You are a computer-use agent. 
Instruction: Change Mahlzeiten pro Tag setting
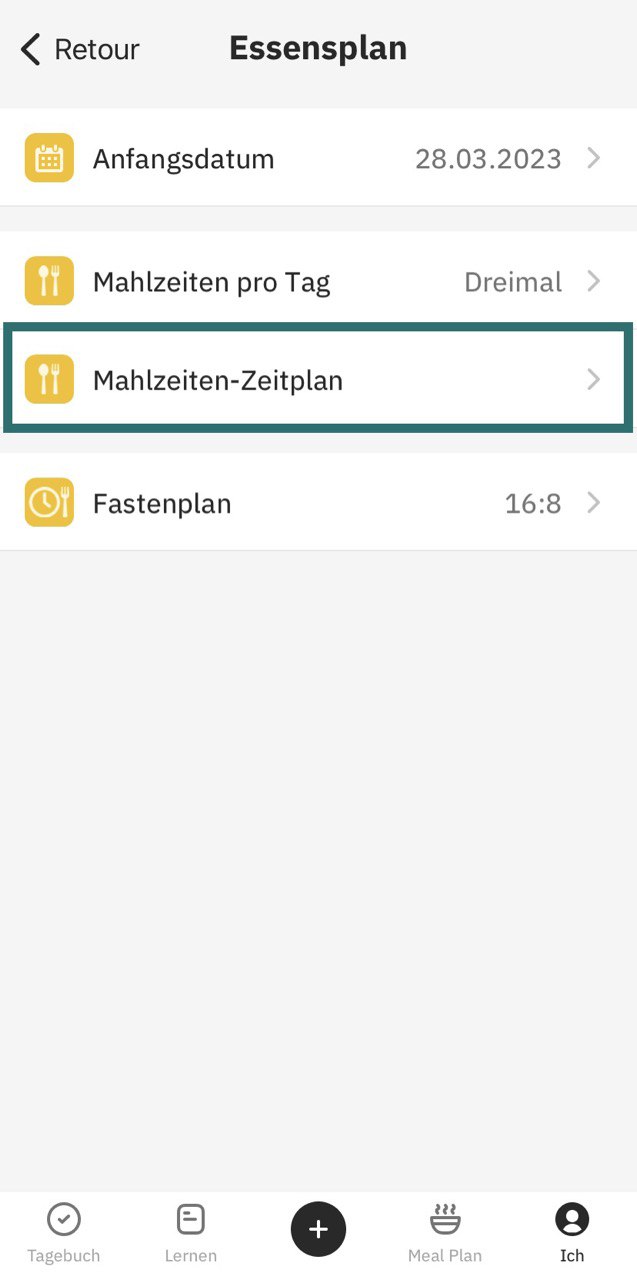[x=318, y=282]
